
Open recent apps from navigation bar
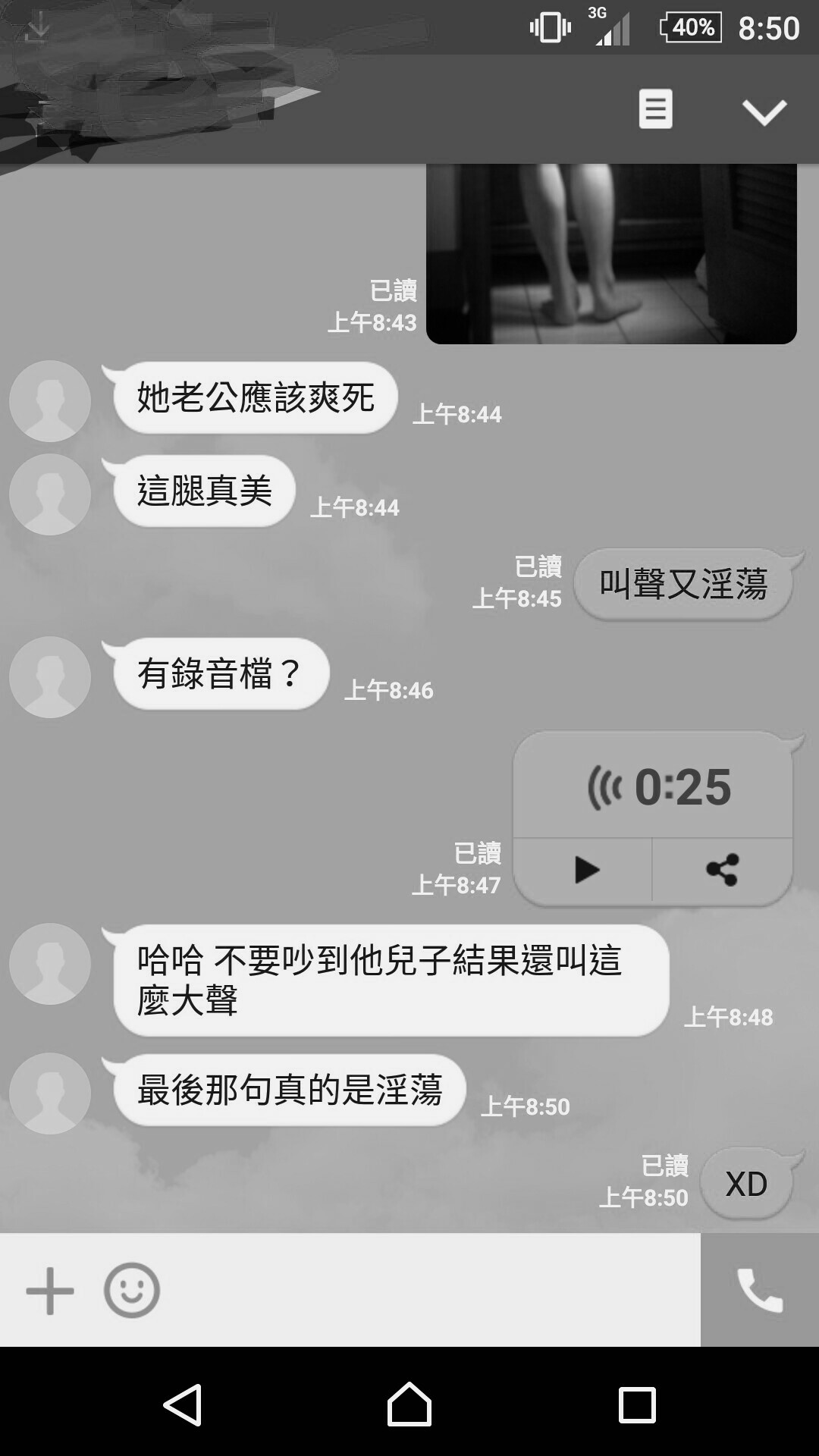click(x=636, y=1404)
